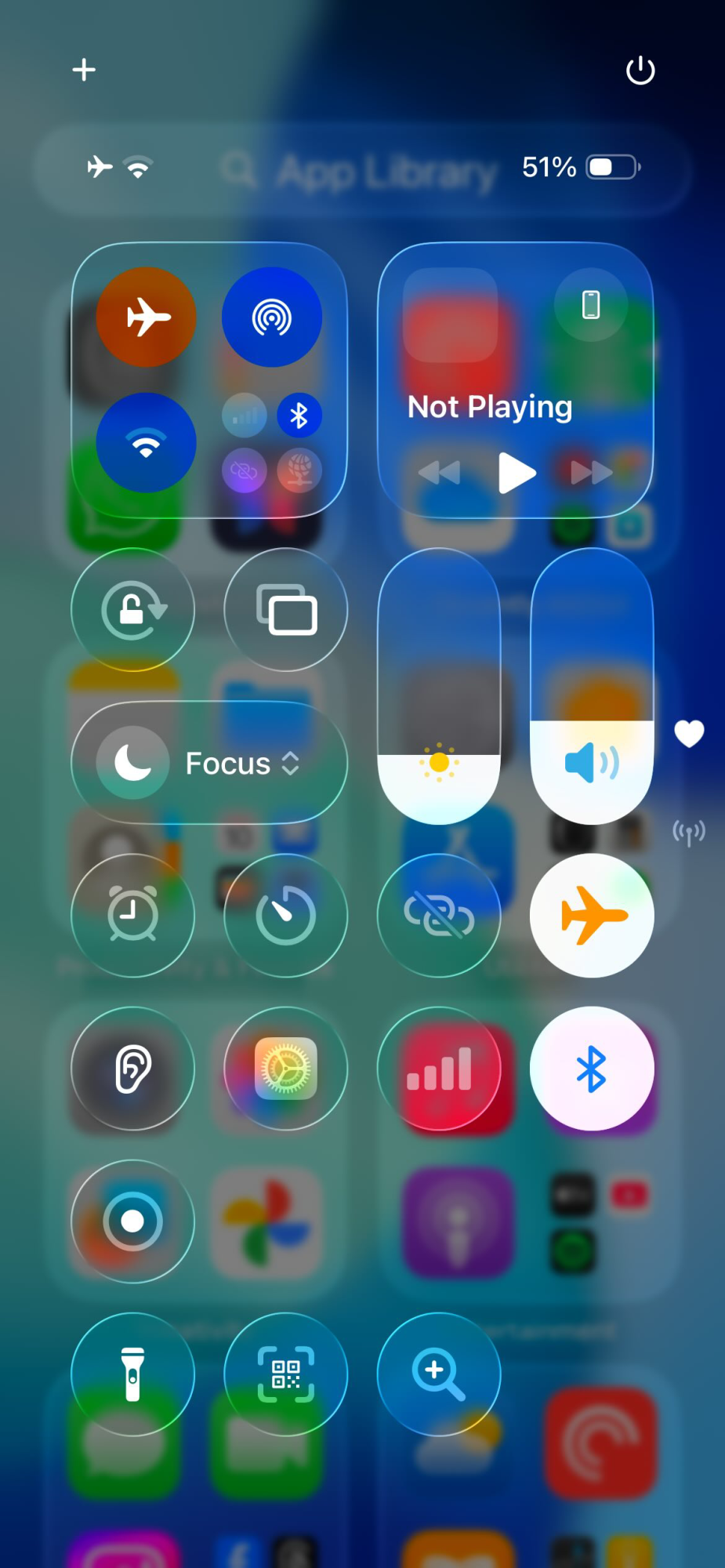Open the Focus mode selector
Image resolution: width=725 pixels, height=1568 pixels.
209,763
